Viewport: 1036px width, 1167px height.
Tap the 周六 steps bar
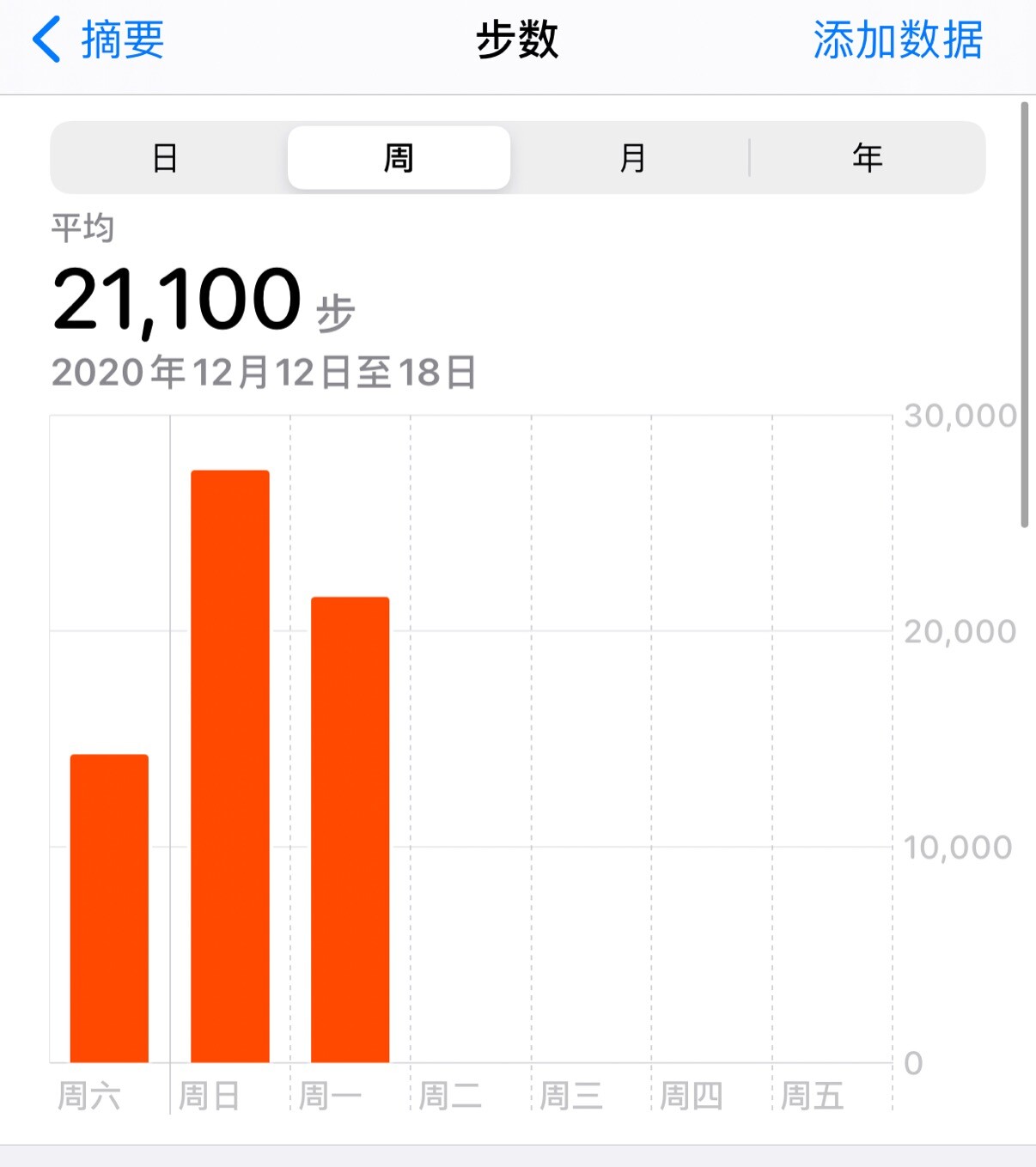(x=109, y=908)
